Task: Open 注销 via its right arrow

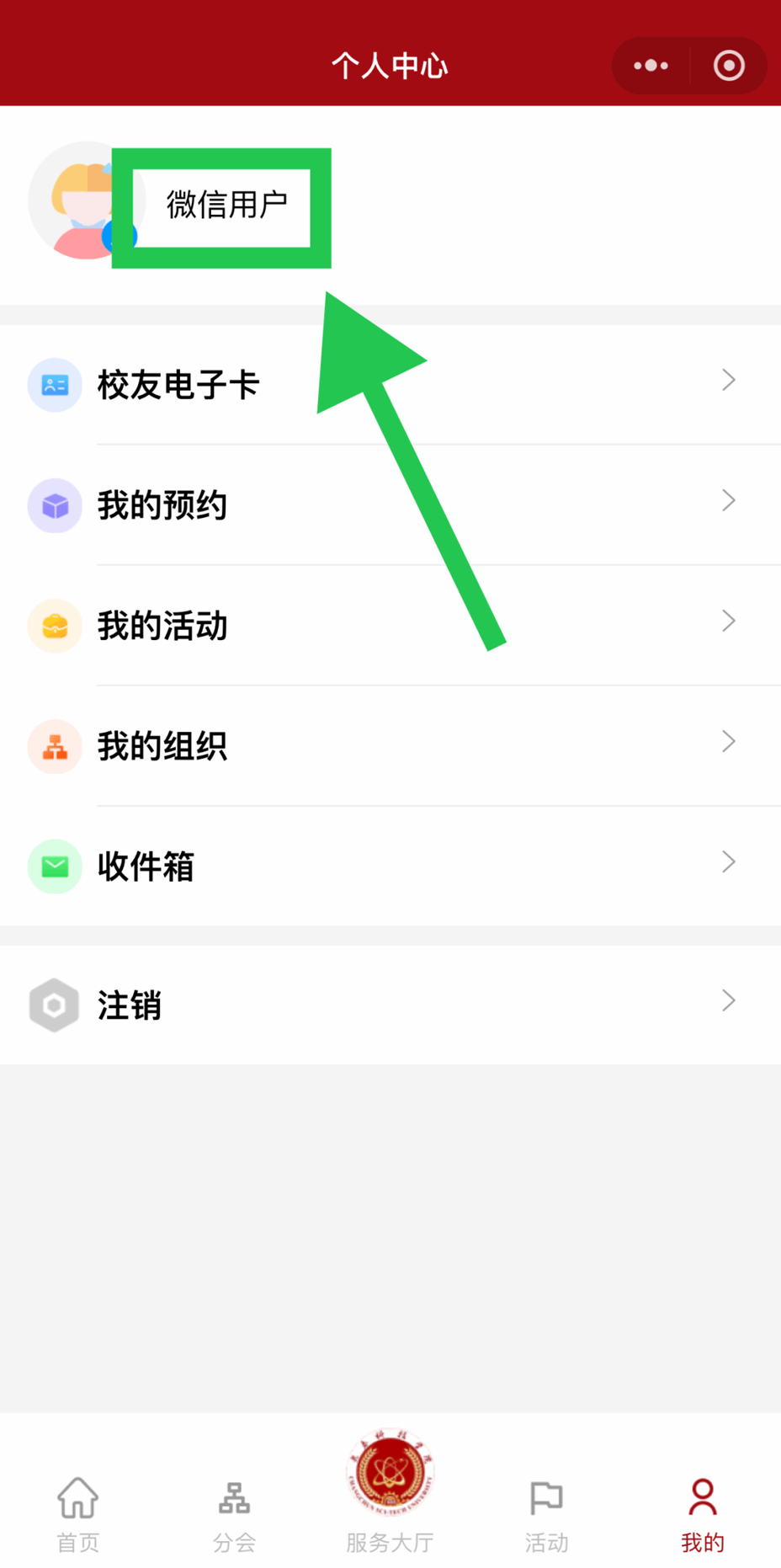Action: coord(727,1000)
